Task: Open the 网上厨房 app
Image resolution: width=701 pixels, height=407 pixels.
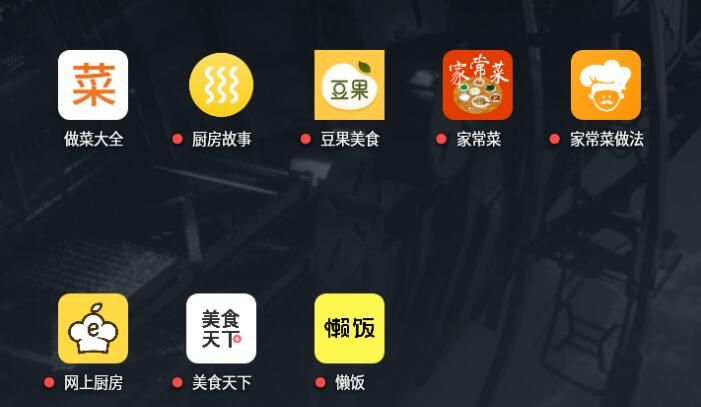Action: 93,328
